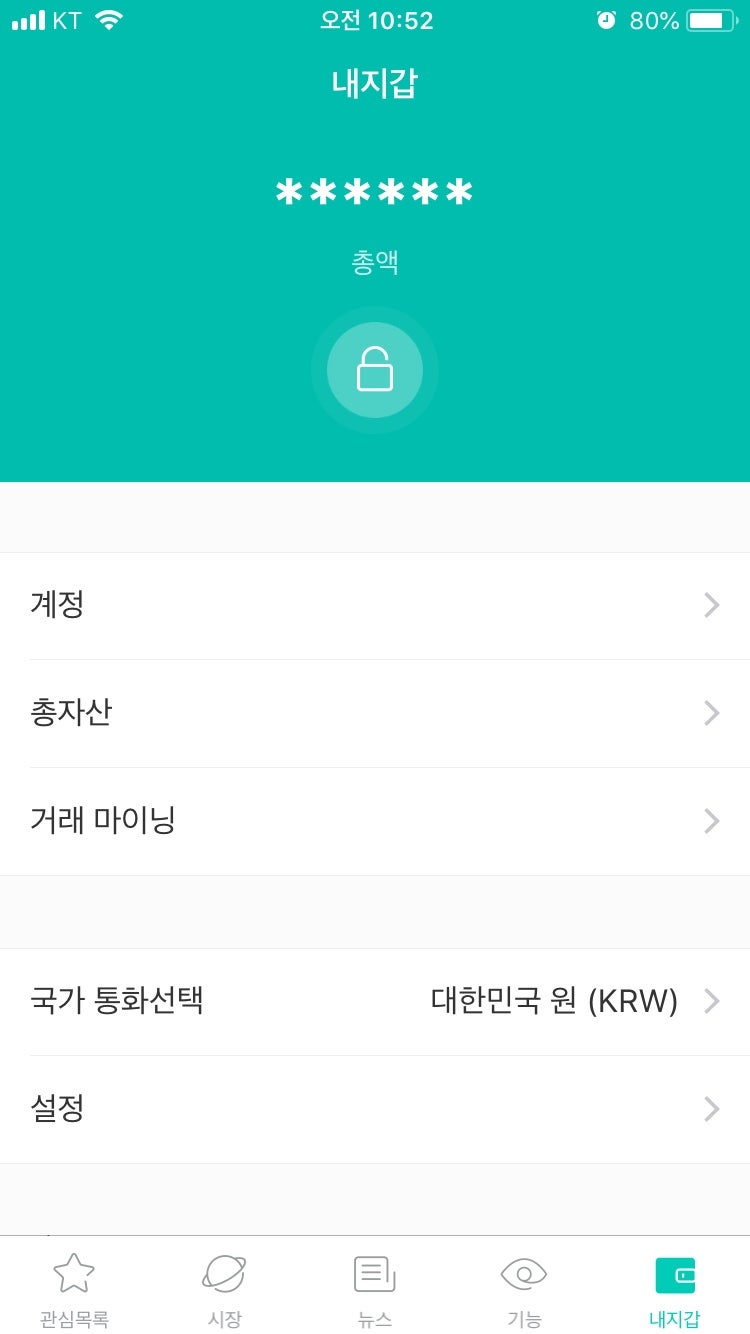This screenshot has height=1334, width=750.
Task: Expand the 총자산 total assets chevron
Action: pos(710,713)
